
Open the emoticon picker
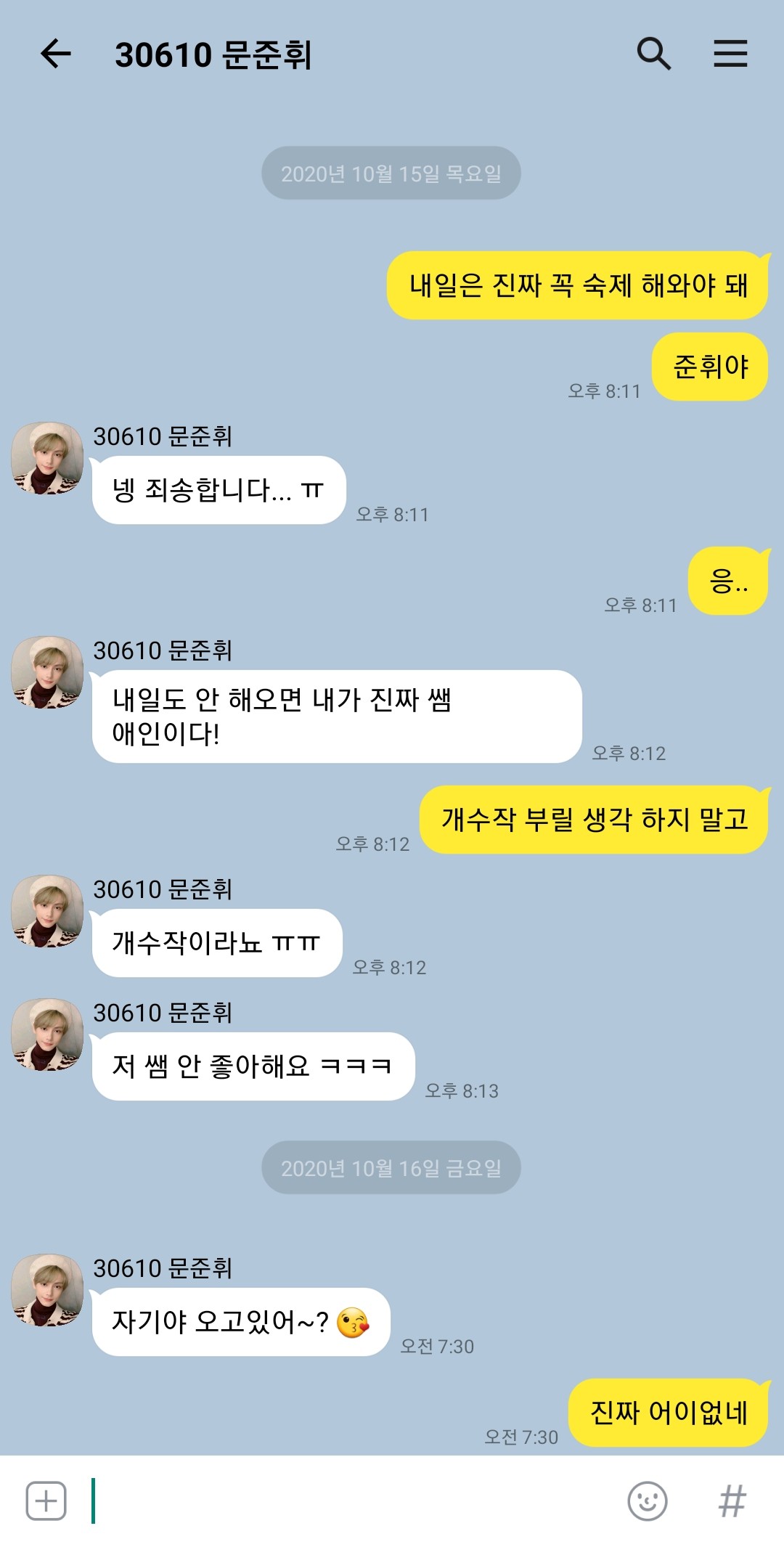[647, 1501]
